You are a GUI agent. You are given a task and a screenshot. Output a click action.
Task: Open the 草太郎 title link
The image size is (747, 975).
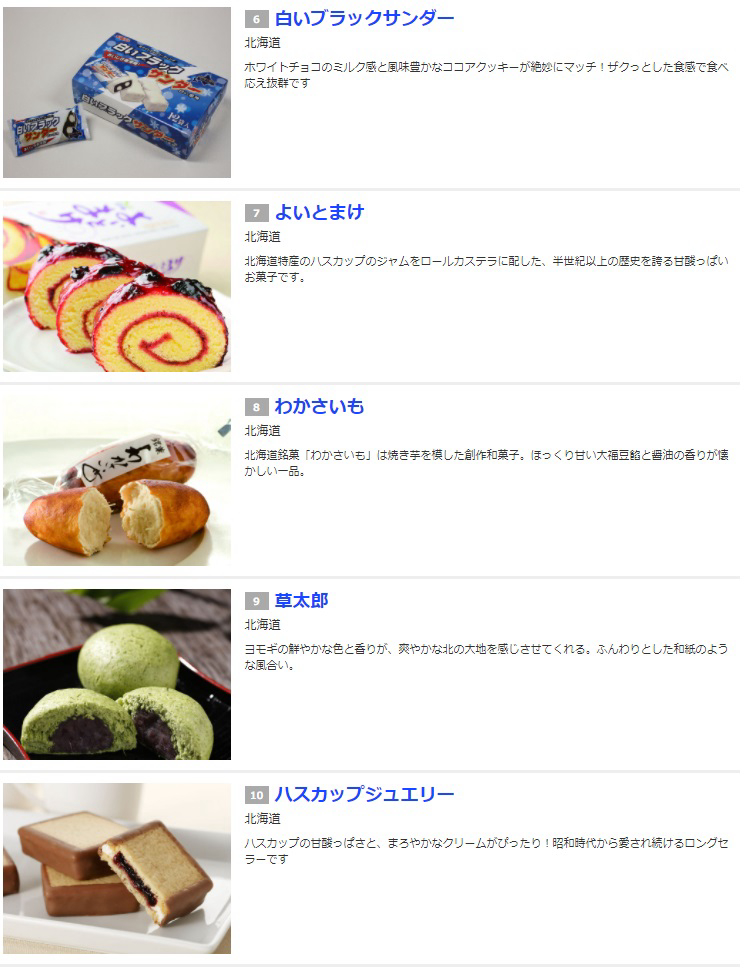pos(301,600)
